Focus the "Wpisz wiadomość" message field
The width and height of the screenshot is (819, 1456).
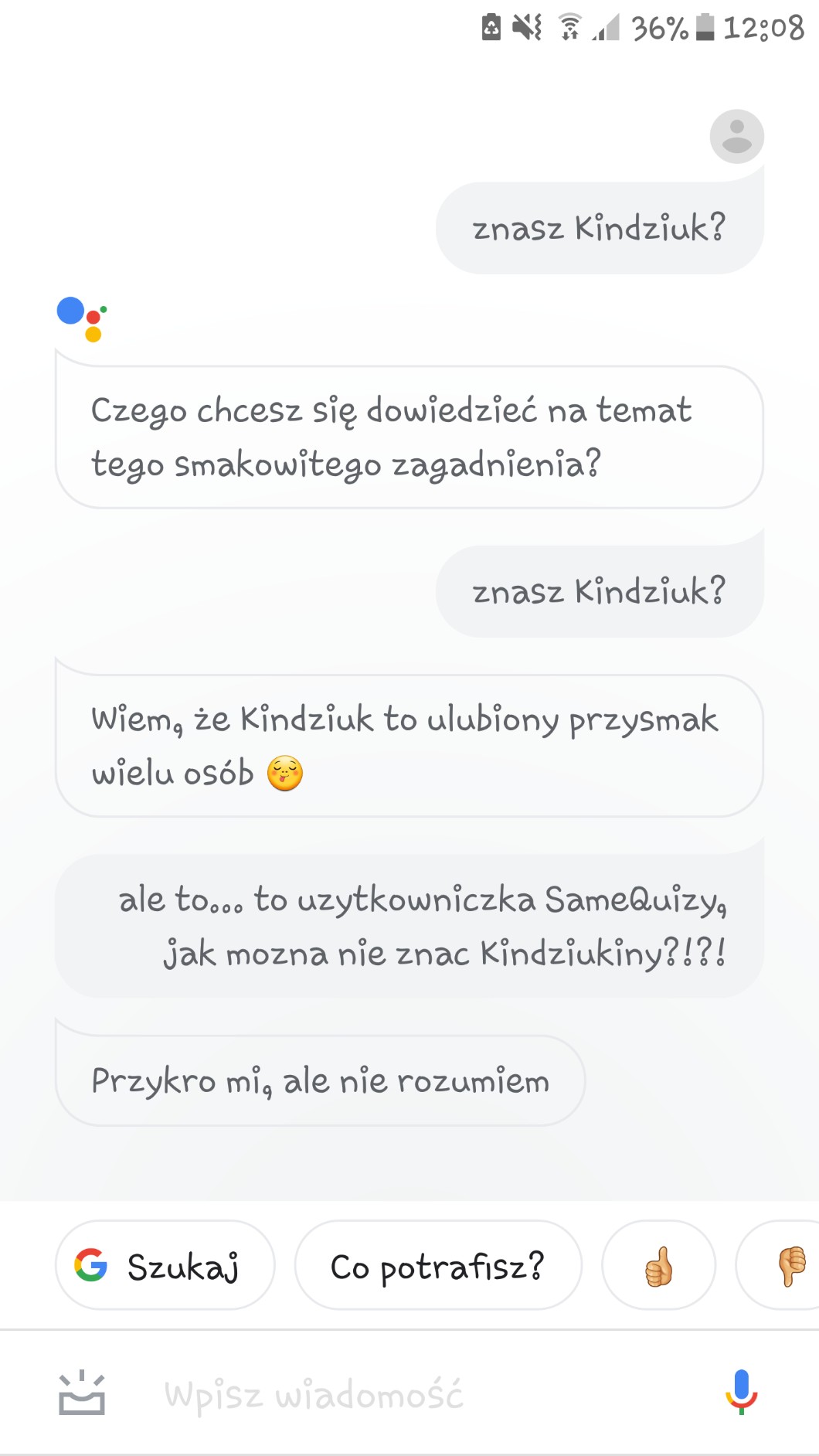click(386, 1394)
